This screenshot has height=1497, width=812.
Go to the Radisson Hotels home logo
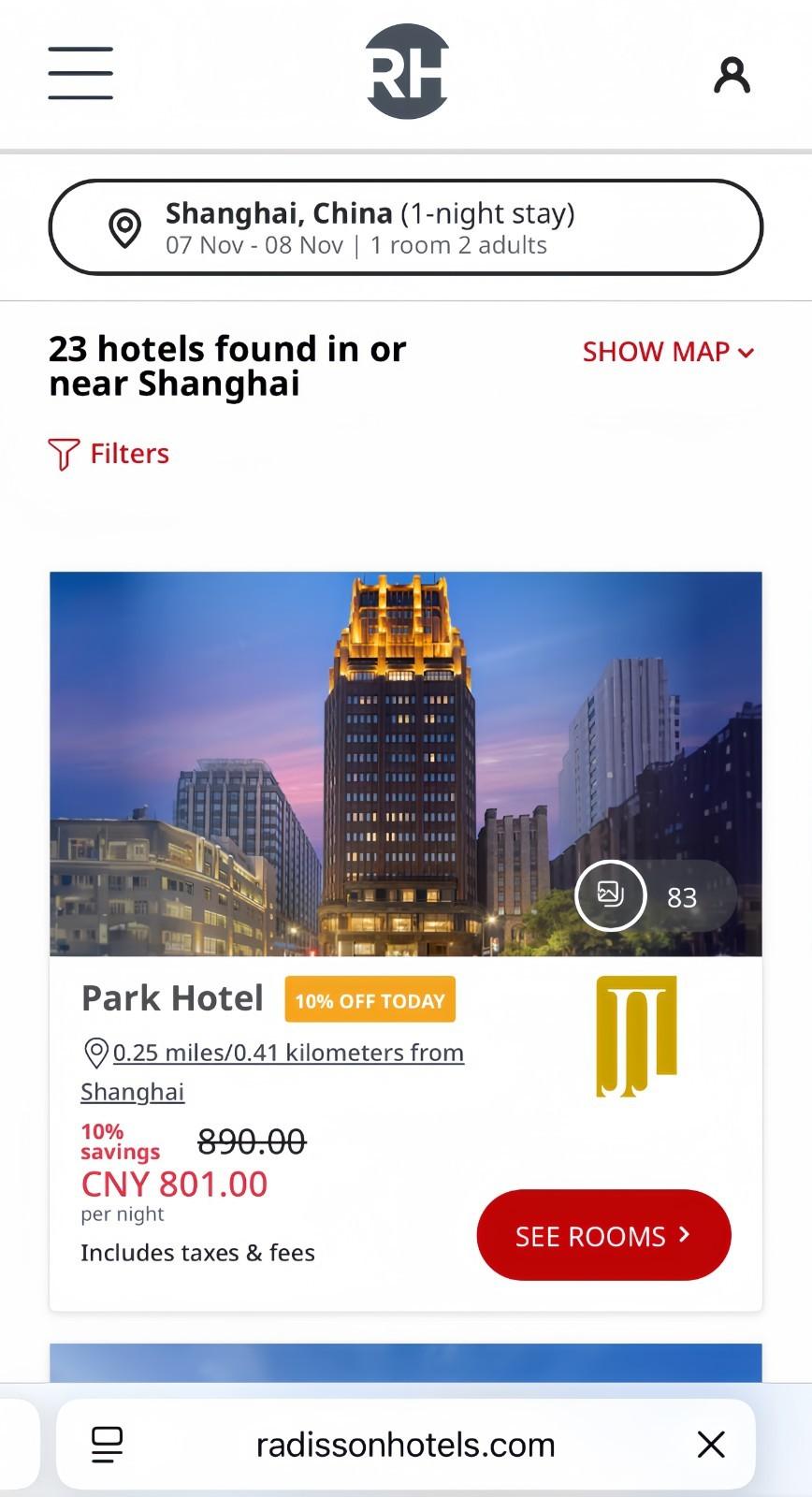pos(407,72)
